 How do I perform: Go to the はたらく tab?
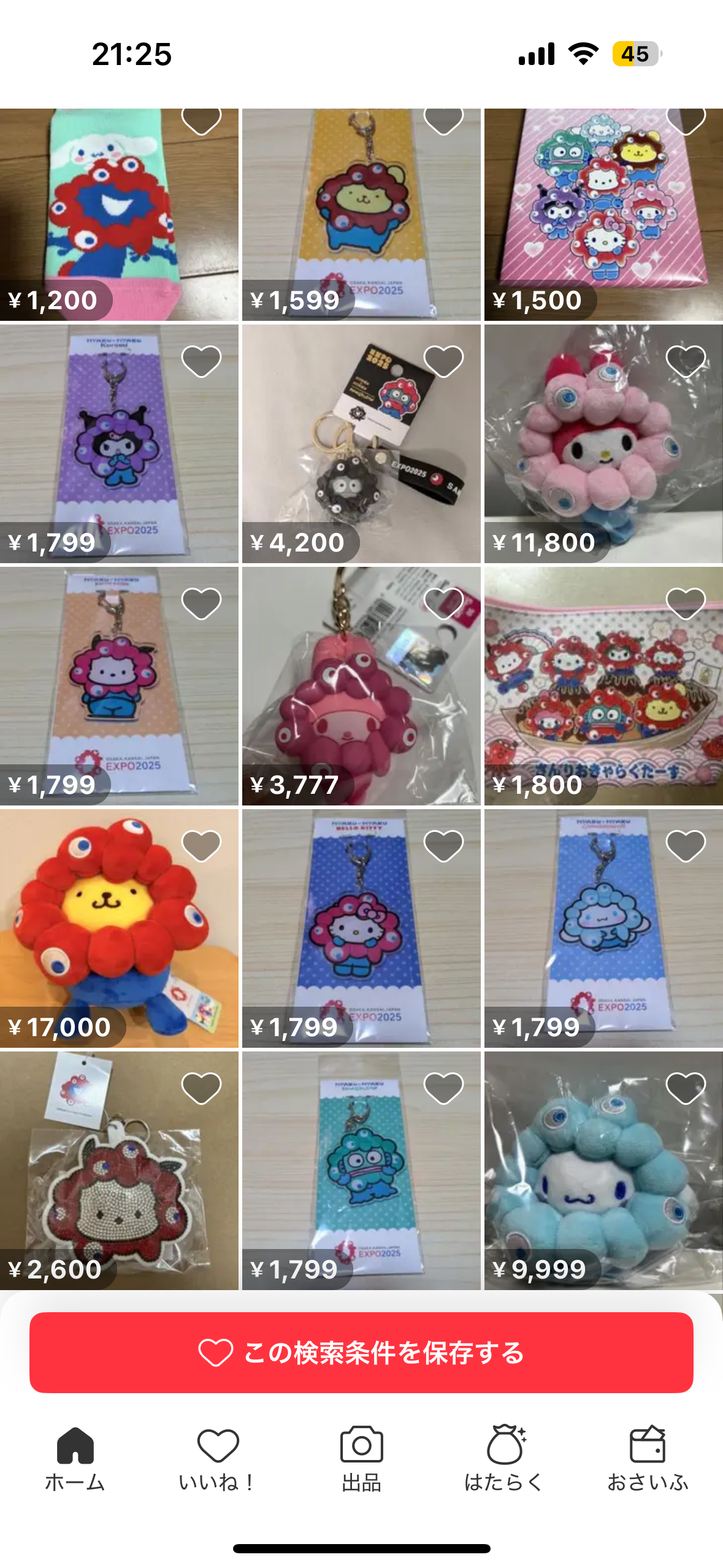tap(504, 1458)
